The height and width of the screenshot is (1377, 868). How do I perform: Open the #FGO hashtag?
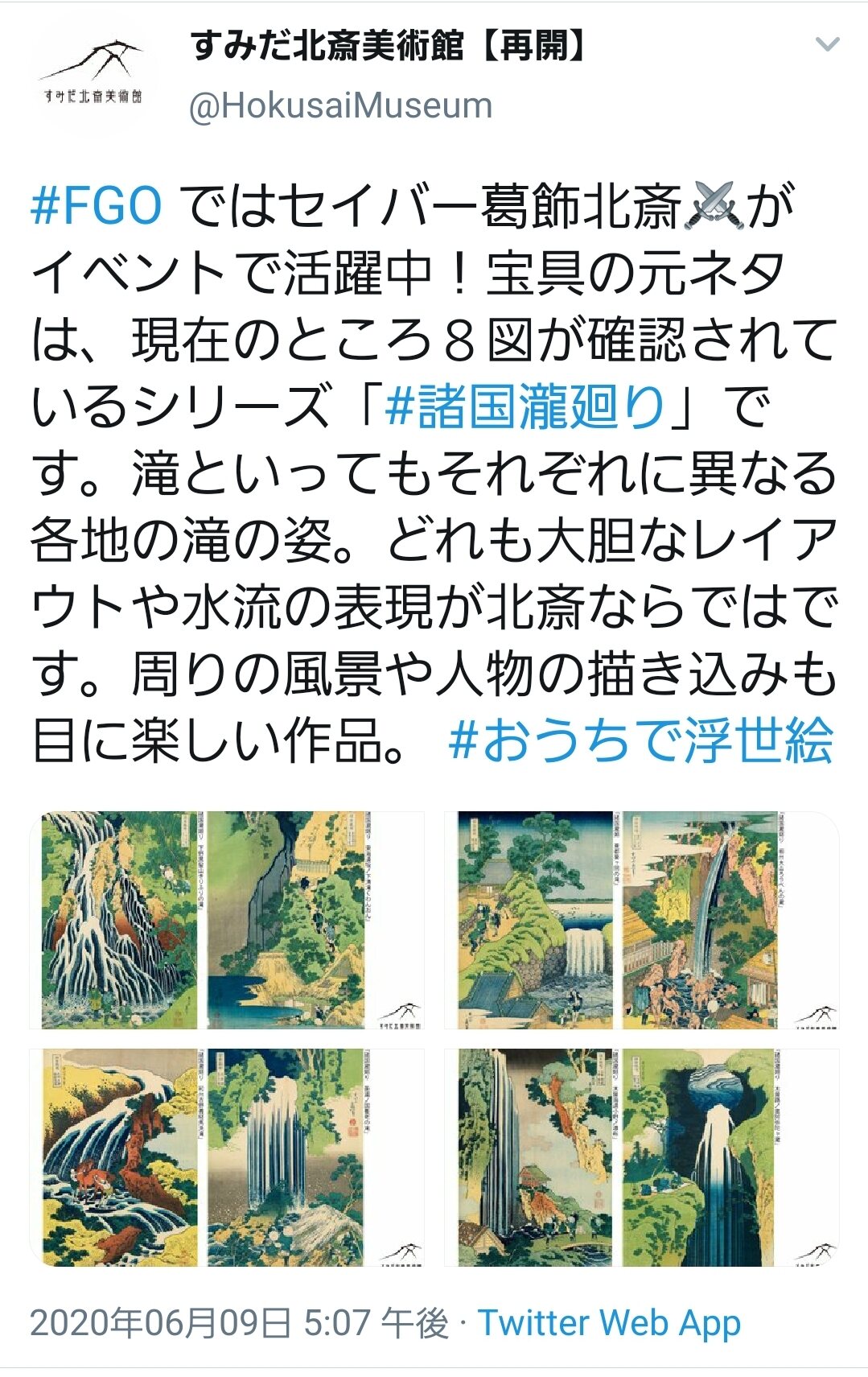pyautogui.click(x=96, y=205)
